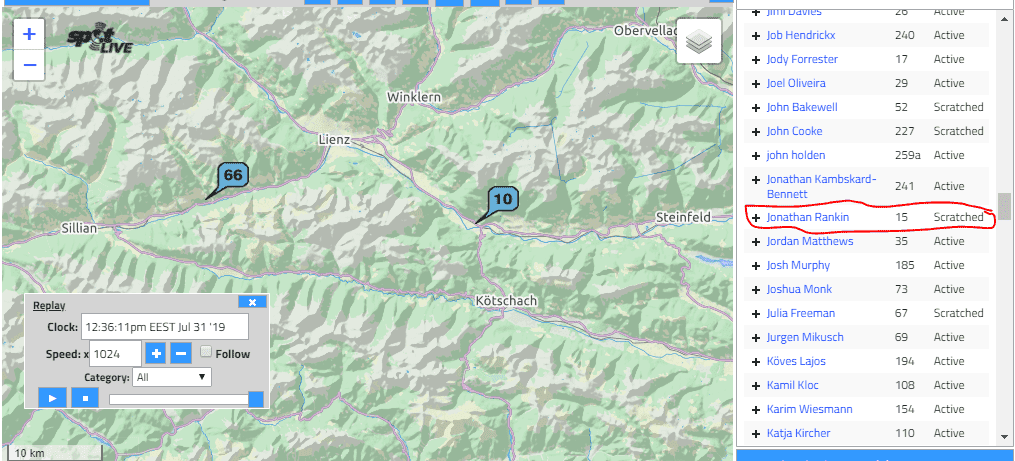Close the Replay panel
The width and height of the screenshot is (1015, 461).
point(252,302)
